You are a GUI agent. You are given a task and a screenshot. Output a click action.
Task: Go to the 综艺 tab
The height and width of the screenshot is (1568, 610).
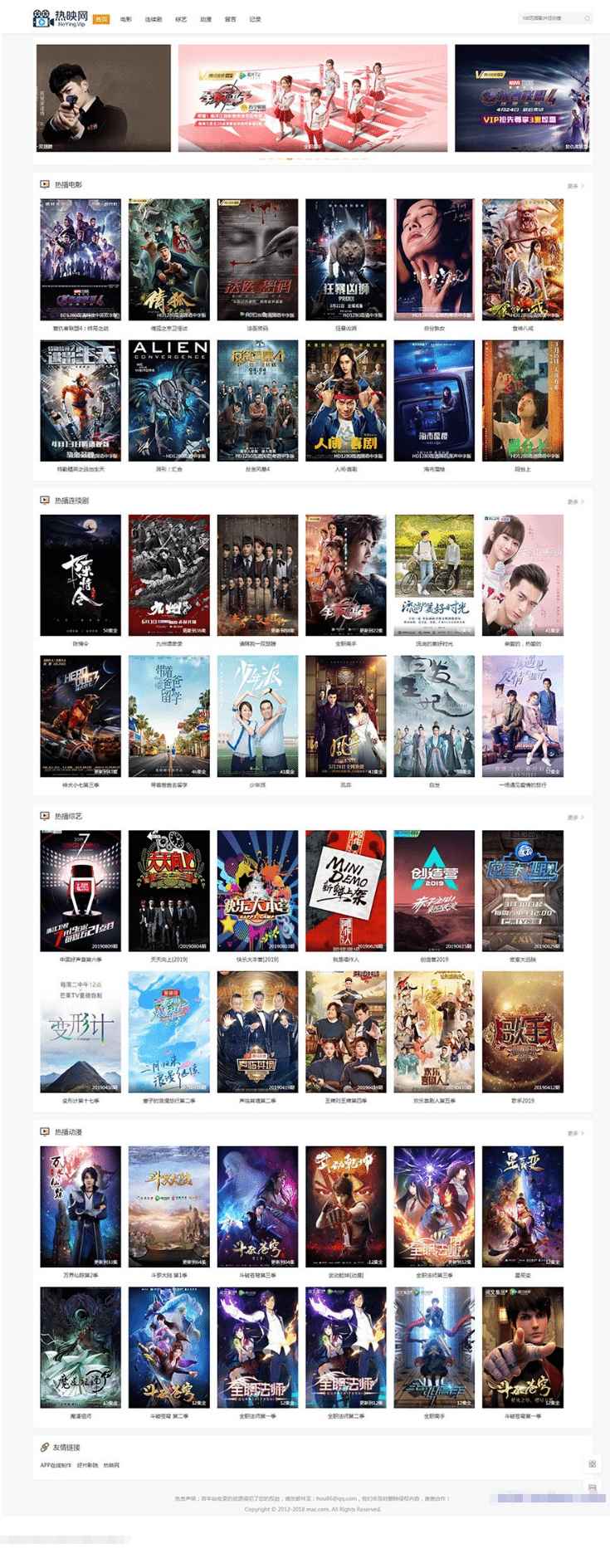pos(180,18)
